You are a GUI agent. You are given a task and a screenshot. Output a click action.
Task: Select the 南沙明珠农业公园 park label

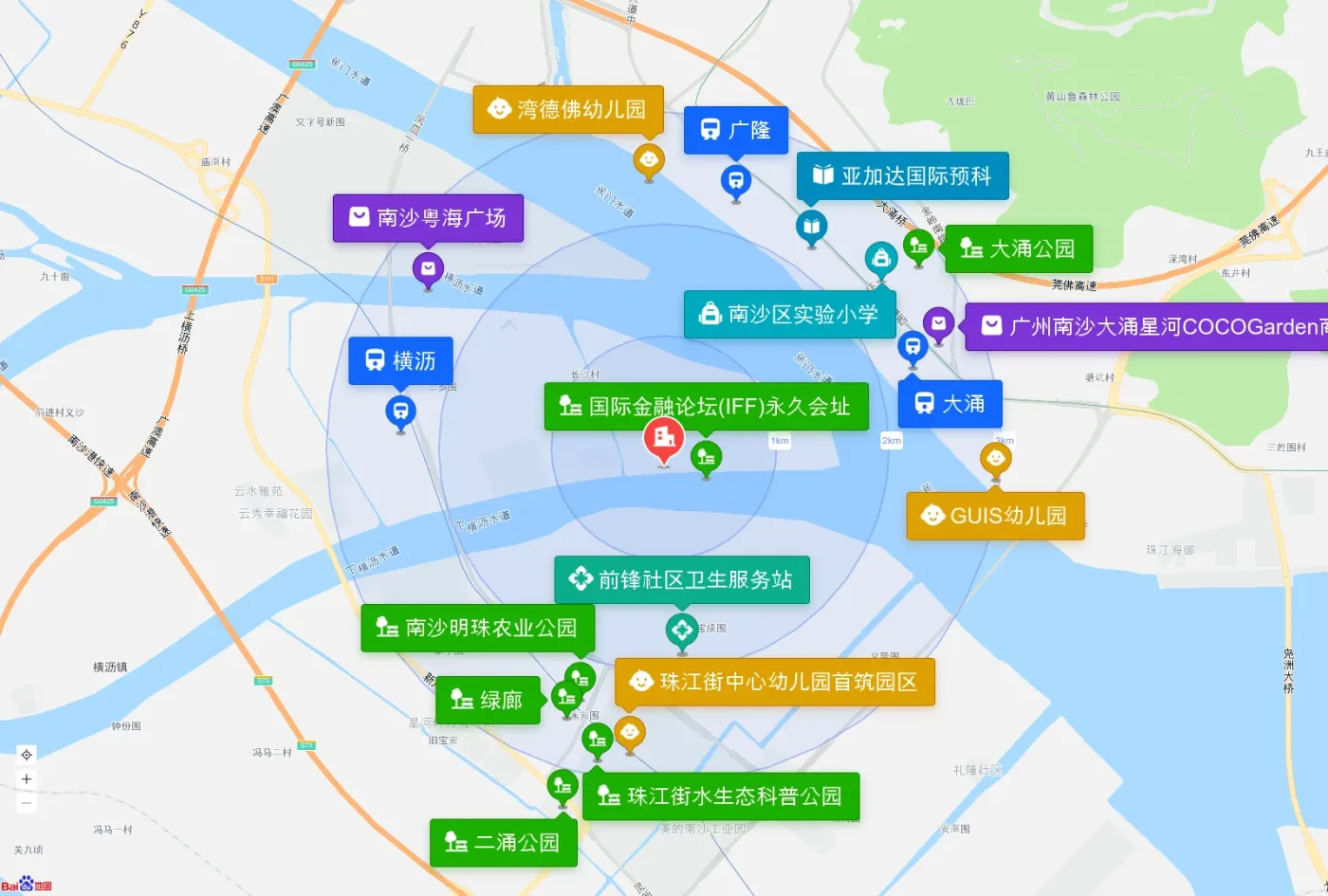coord(478,628)
